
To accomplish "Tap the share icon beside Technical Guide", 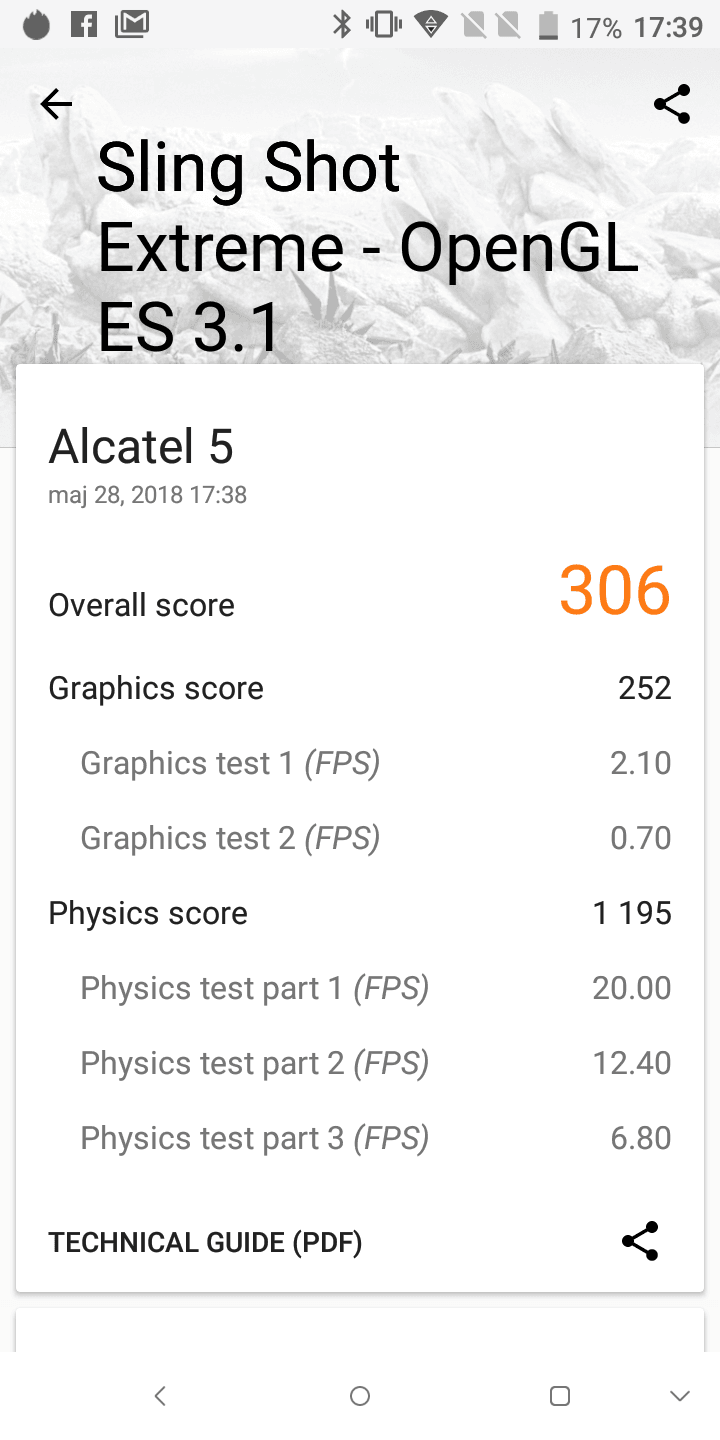I will tap(640, 1241).
